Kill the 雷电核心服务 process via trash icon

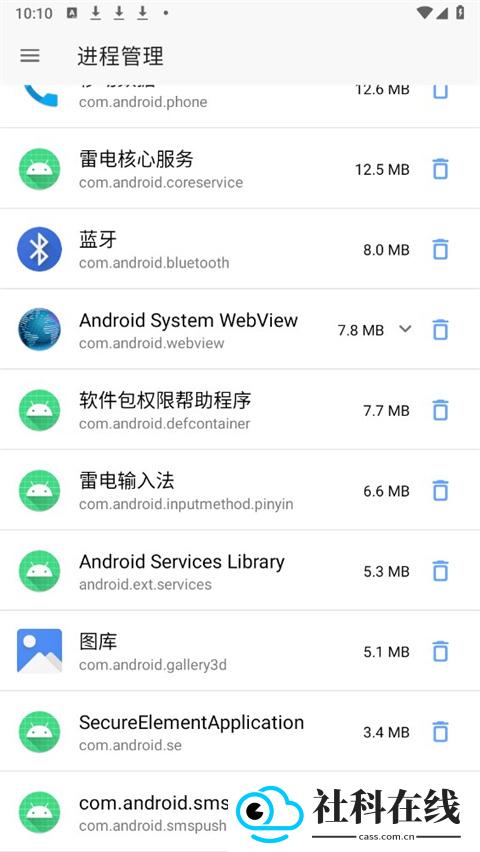pyautogui.click(x=440, y=169)
